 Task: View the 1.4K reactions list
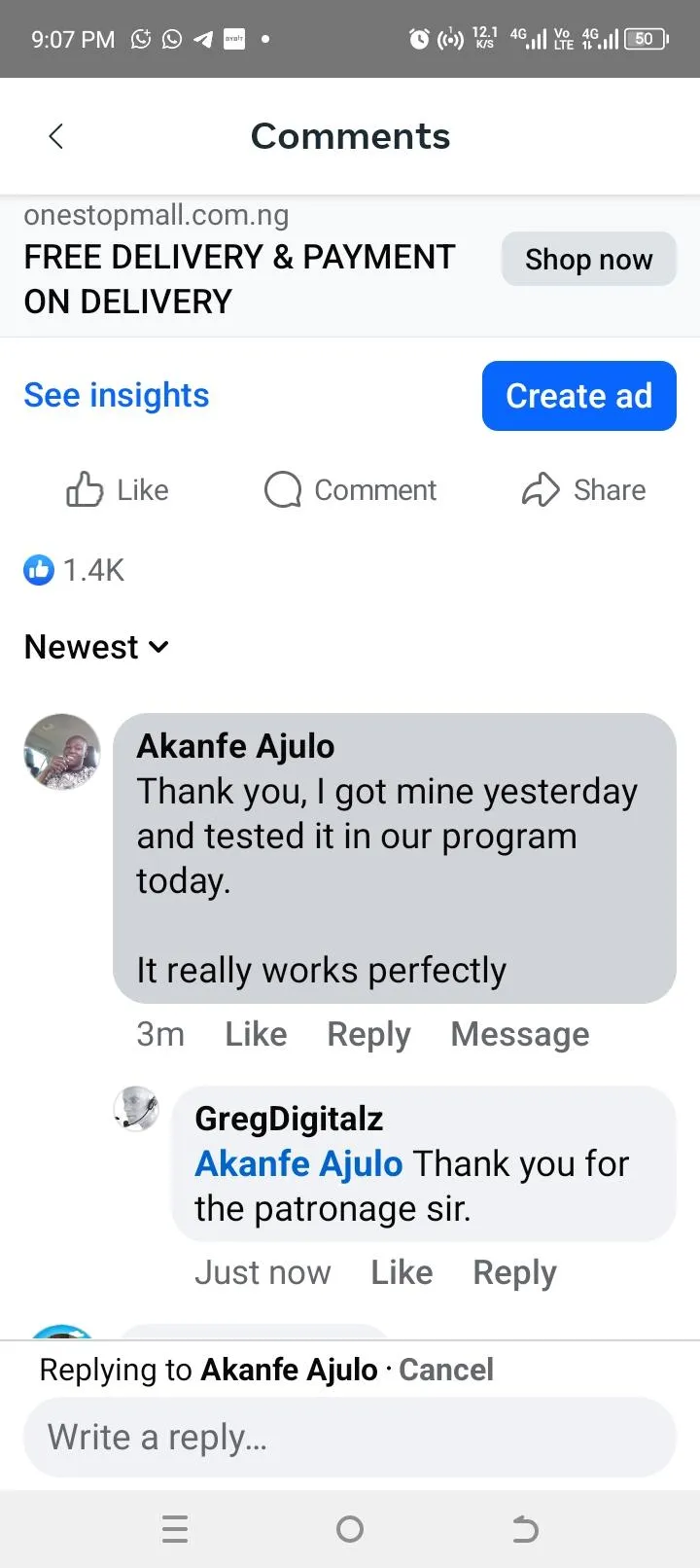pos(75,570)
